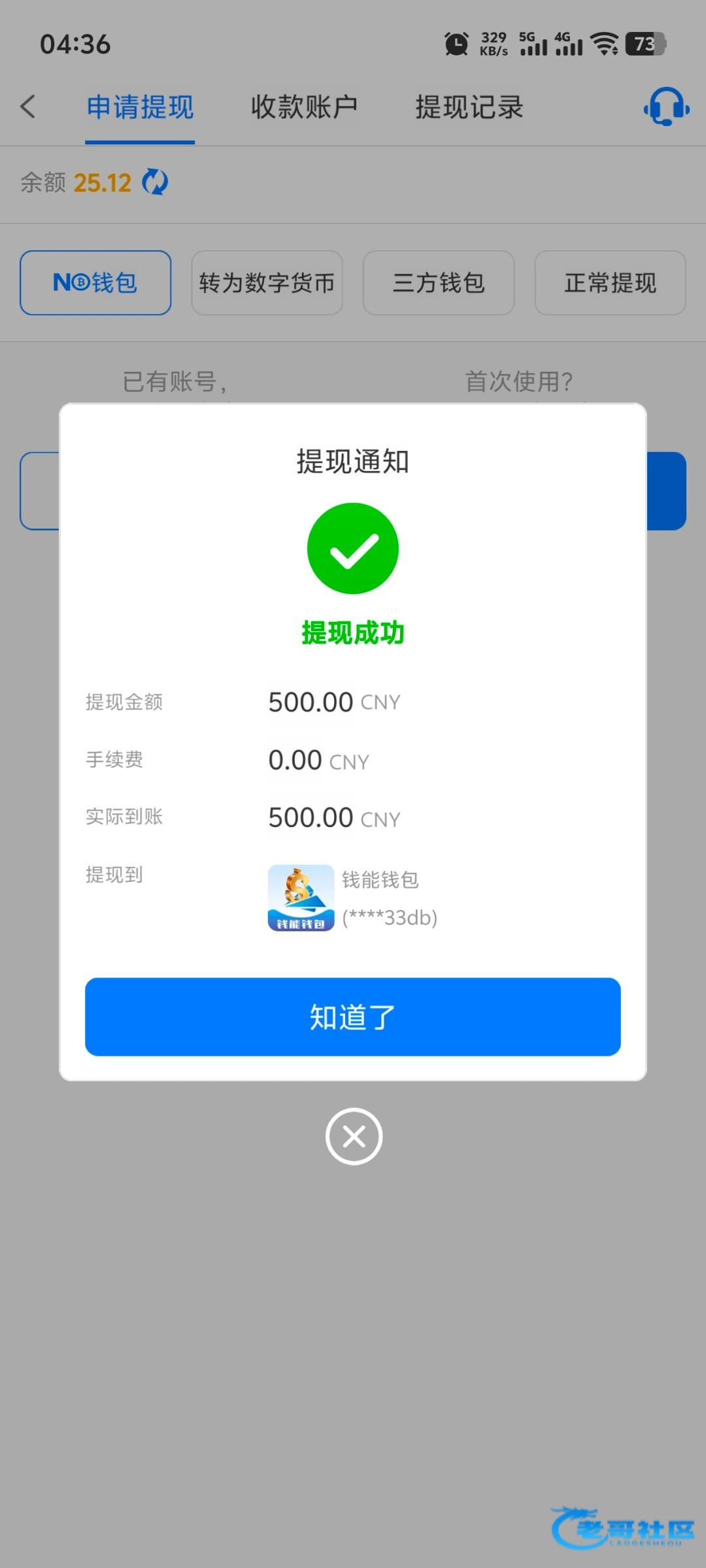Select the 申请提现 tab
The width and height of the screenshot is (706, 1568).
pyautogui.click(x=140, y=106)
